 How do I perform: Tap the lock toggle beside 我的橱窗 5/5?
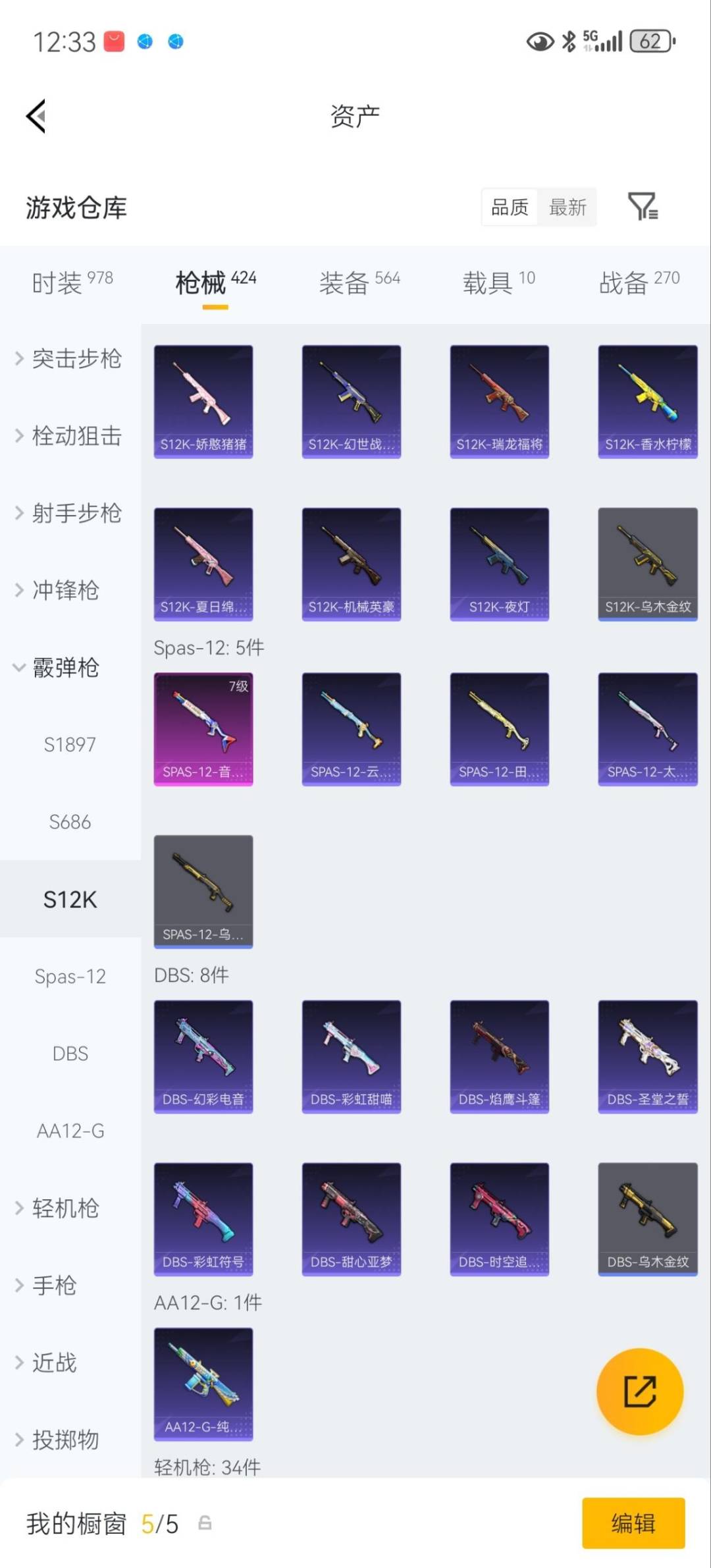point(204,1523)
